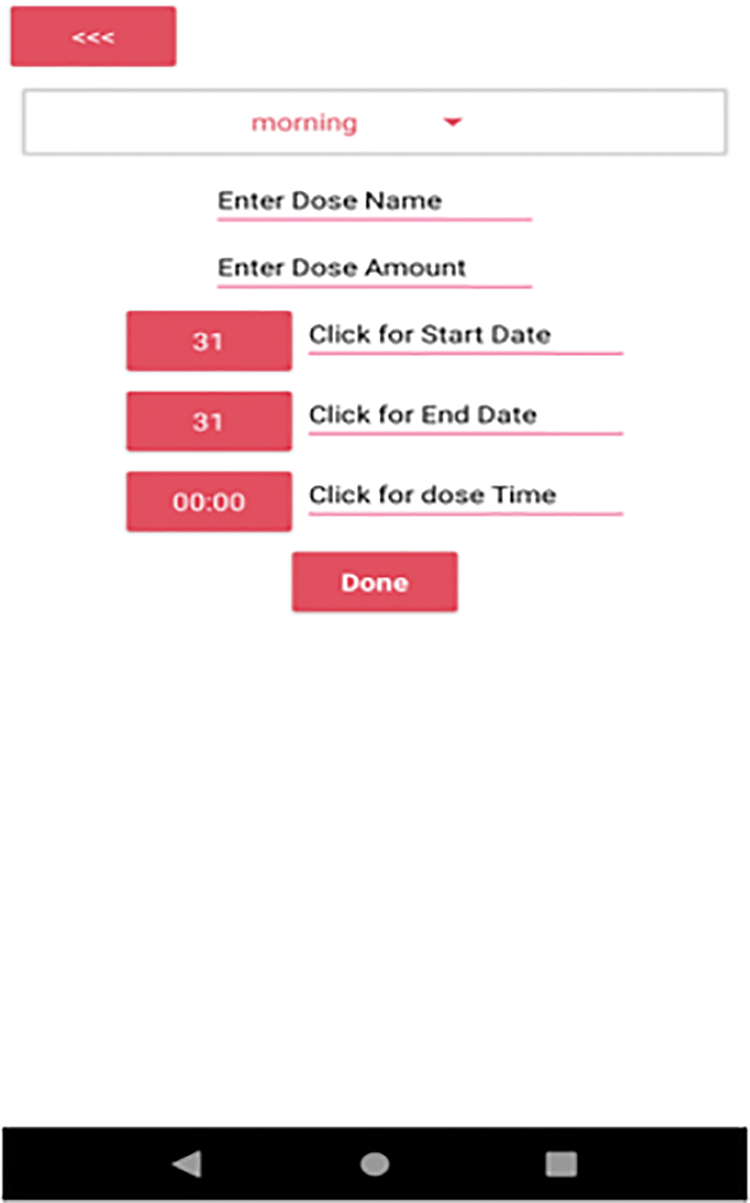This screenshot has width=750, height=1203.
Task: Tap the Click for End Date field
Action: [x=464, y=415]
